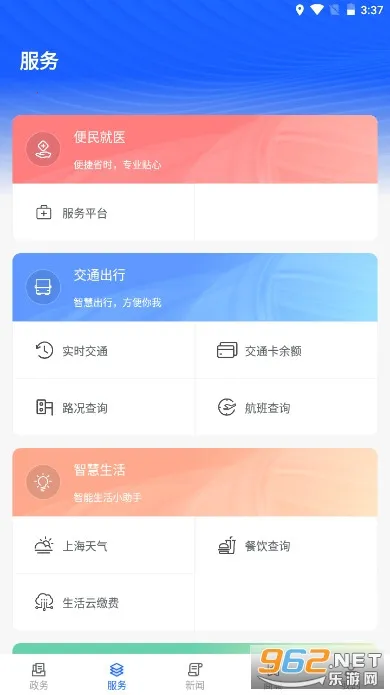The height and width of the screenshot is (695, 390).
Task: Switch to the 政务 tab
Action: tap(39, 676)
